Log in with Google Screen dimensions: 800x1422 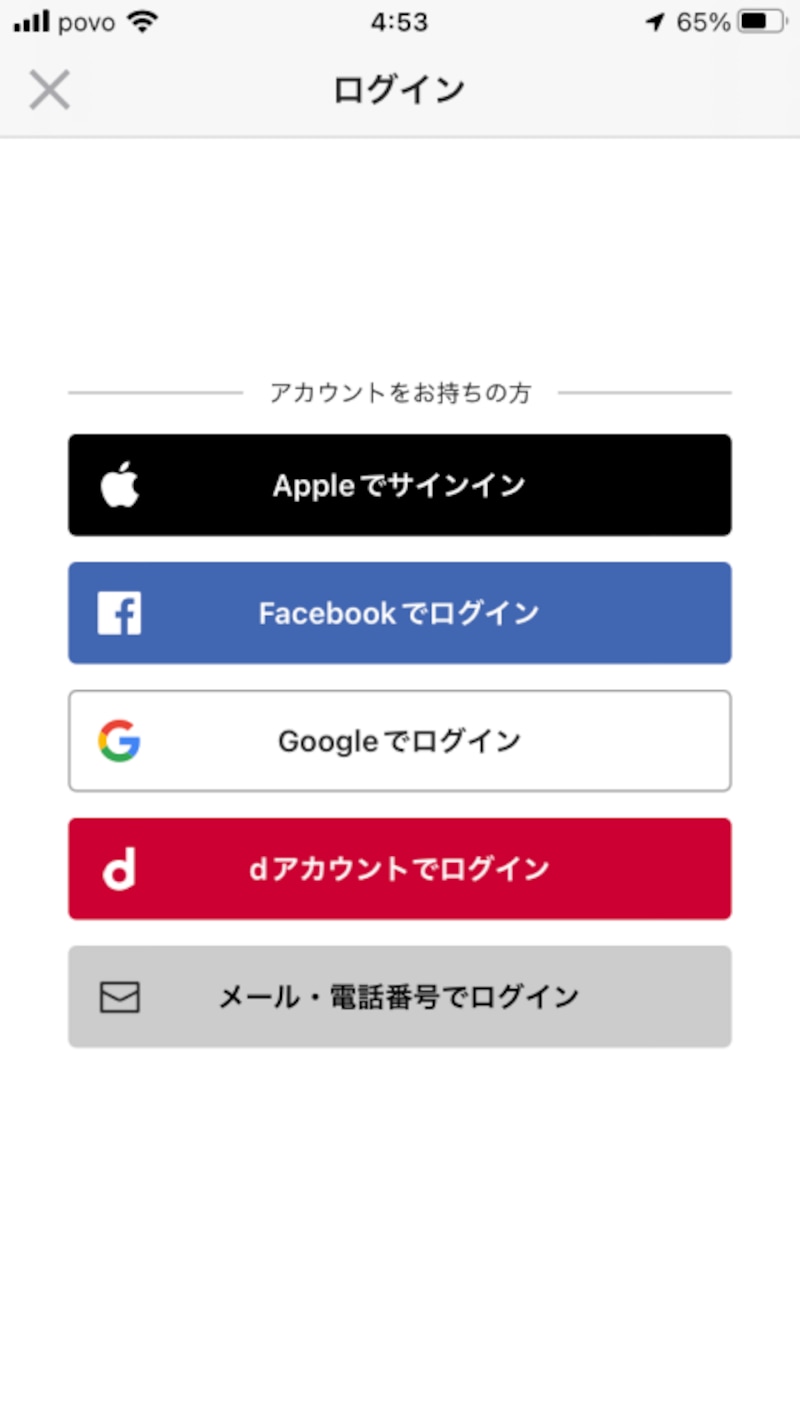[400, 741]
